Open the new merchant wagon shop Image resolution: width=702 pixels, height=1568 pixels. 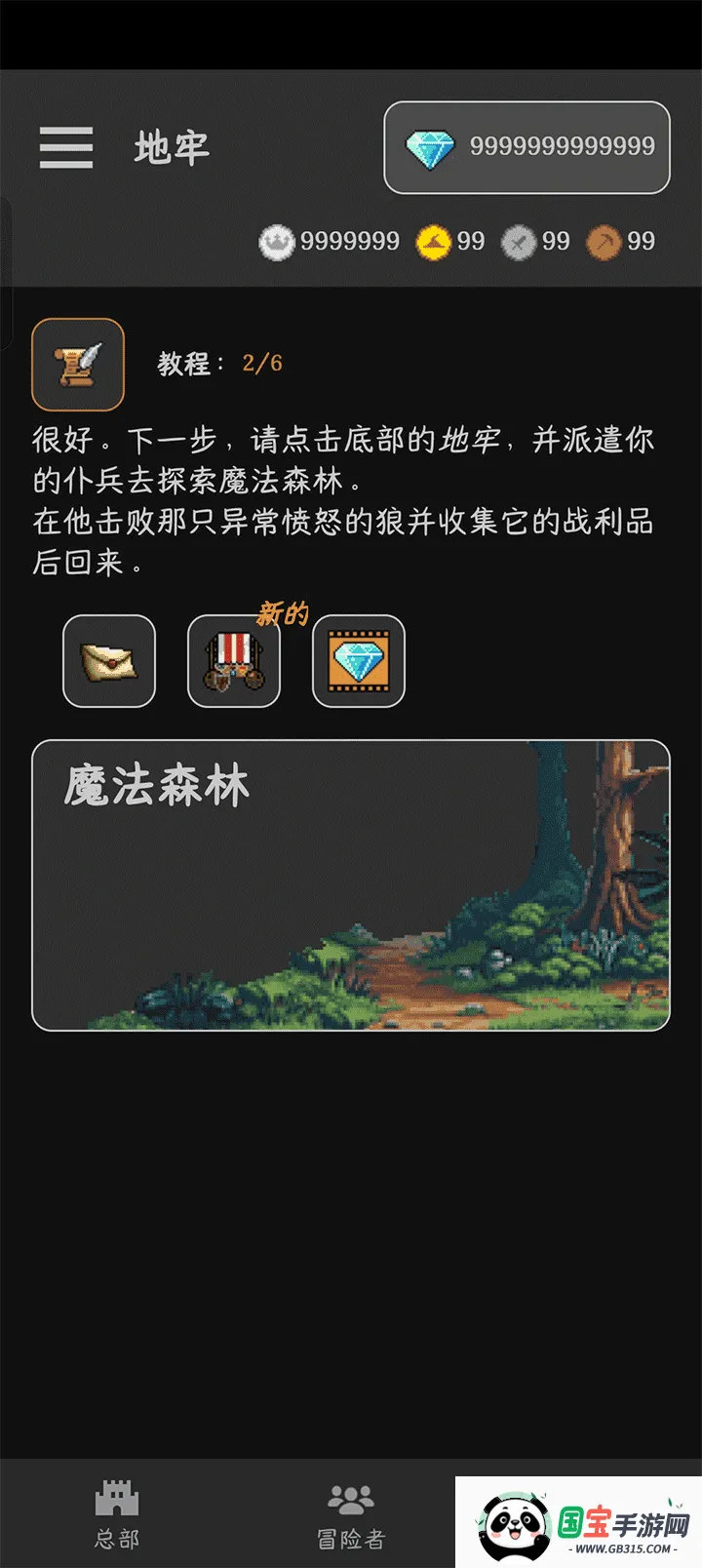coord(234,661)
